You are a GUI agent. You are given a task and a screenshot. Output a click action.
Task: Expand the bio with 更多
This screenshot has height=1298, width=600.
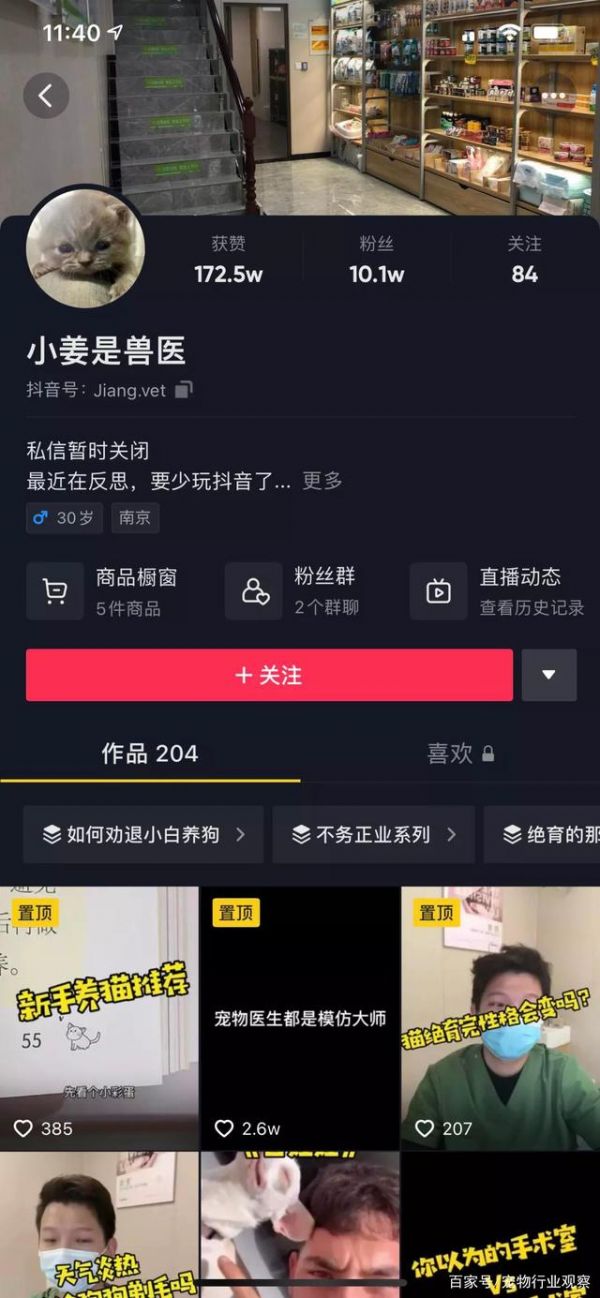point(322,481)
